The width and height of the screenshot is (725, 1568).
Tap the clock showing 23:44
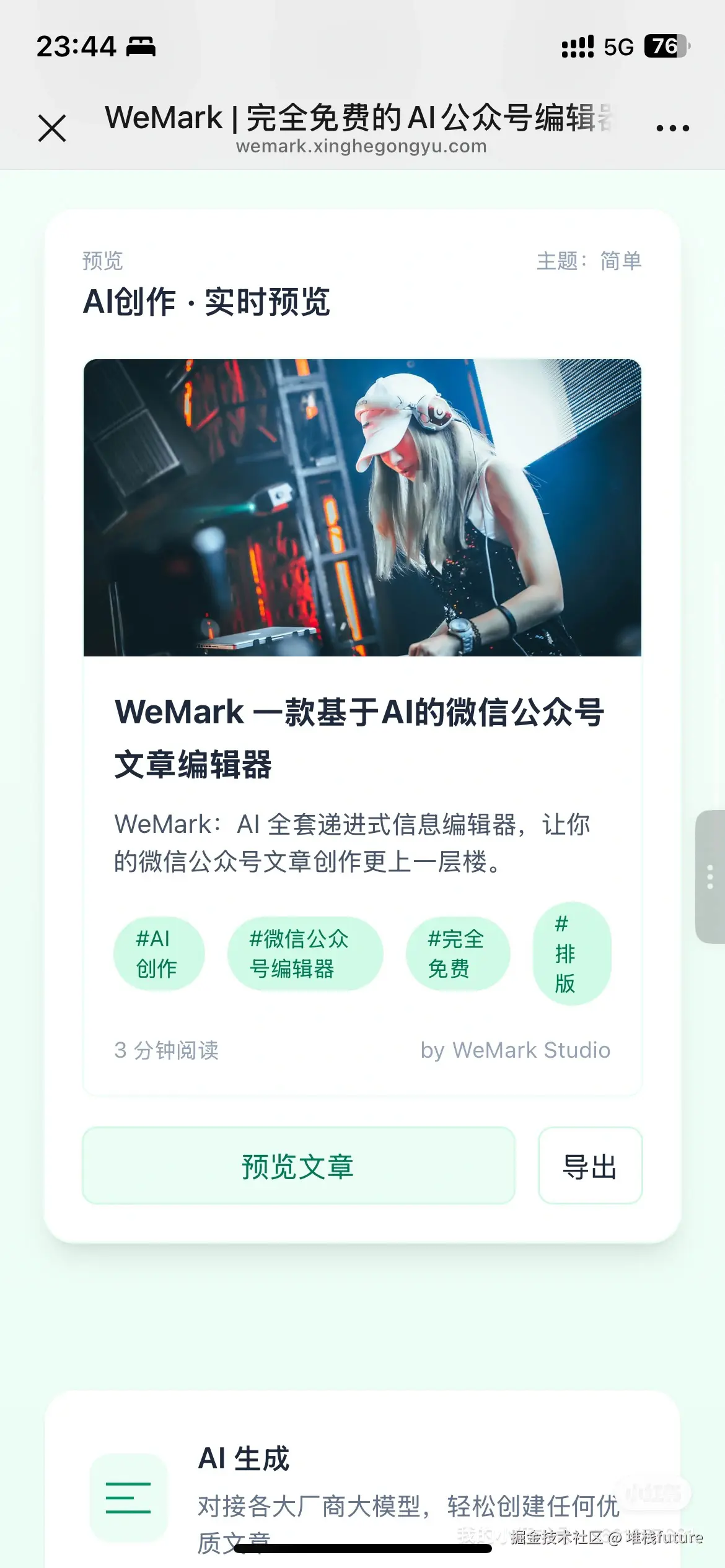(x=77, y=46)
